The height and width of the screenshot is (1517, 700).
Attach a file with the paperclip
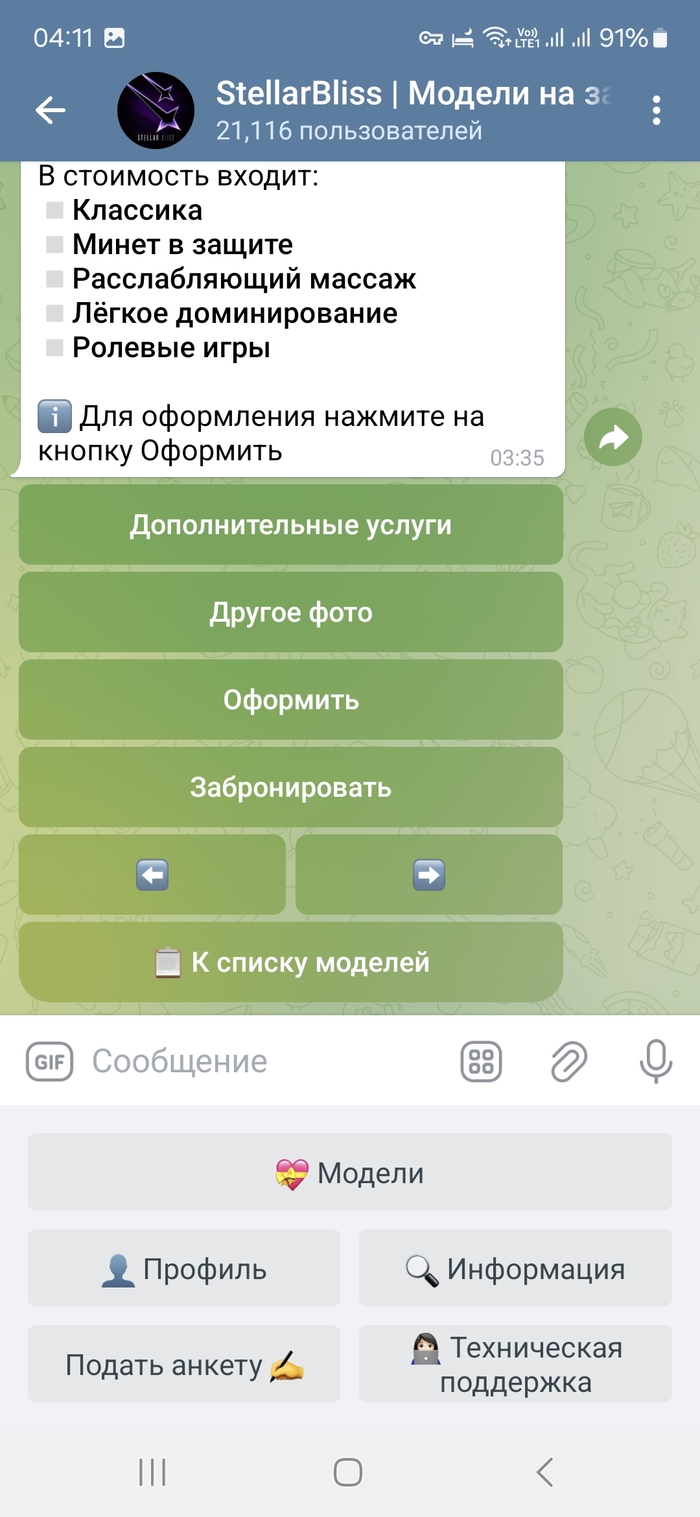pyautogui.click(x=569, y=1061)
